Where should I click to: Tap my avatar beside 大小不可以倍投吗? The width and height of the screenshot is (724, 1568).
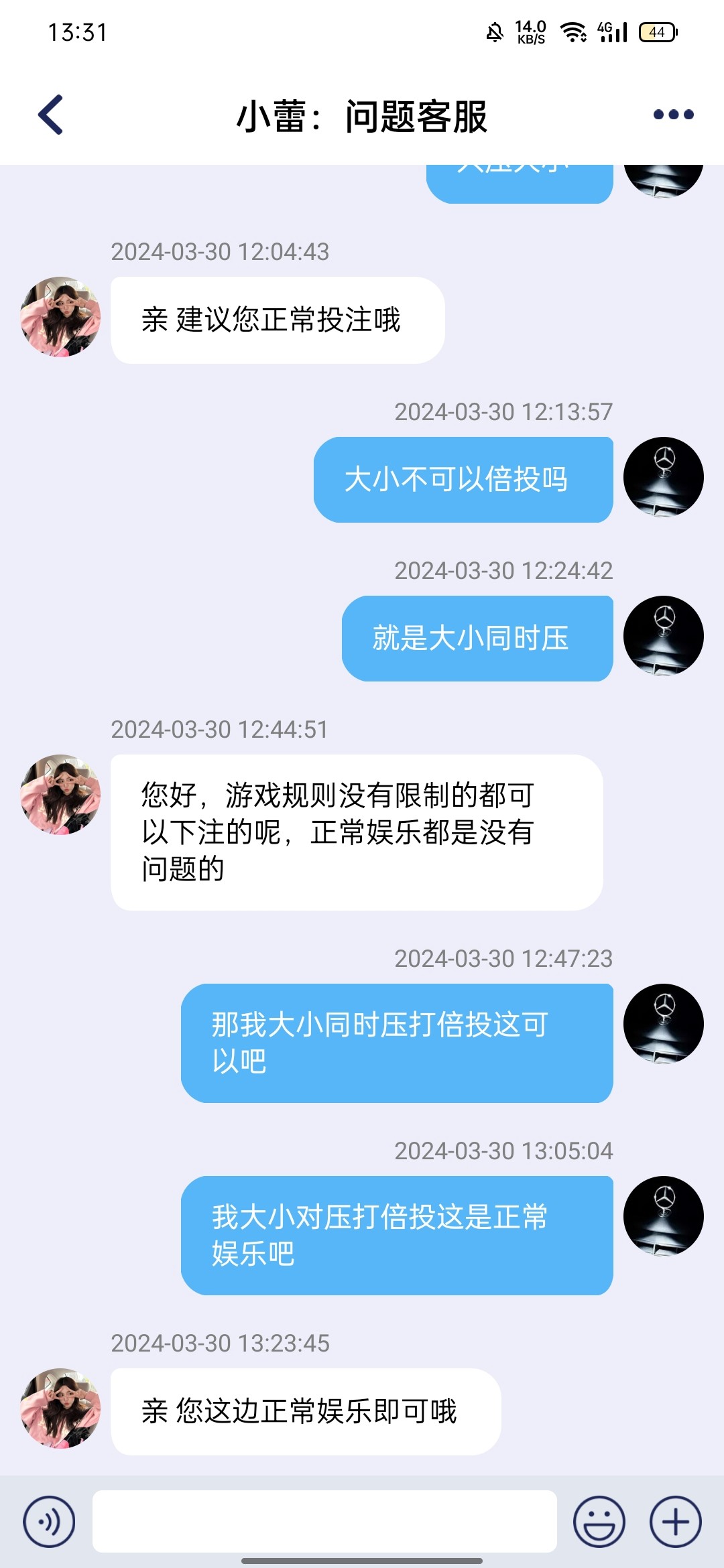point(663,477)
